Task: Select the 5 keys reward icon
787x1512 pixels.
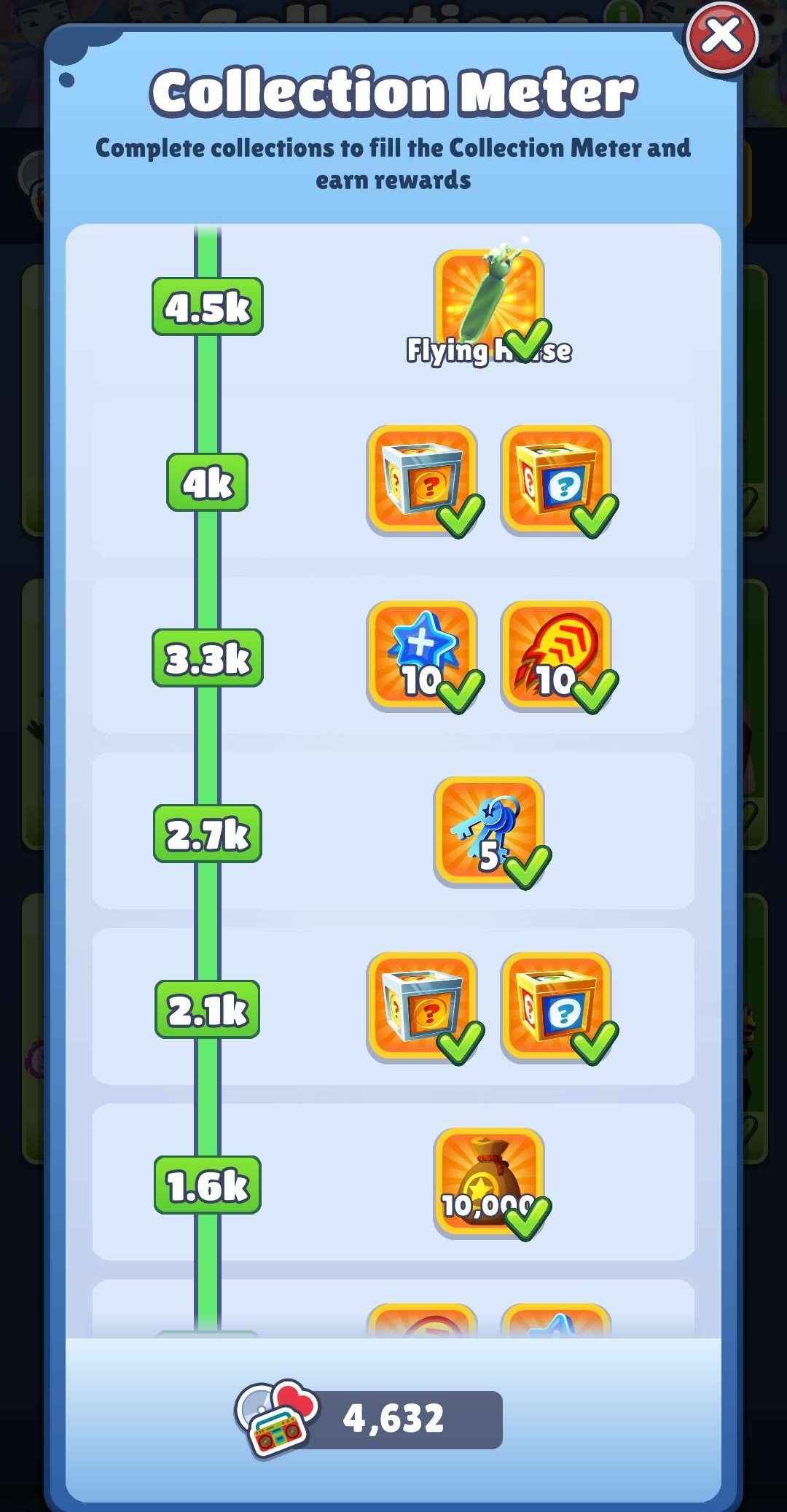Action: pos(487,831)
